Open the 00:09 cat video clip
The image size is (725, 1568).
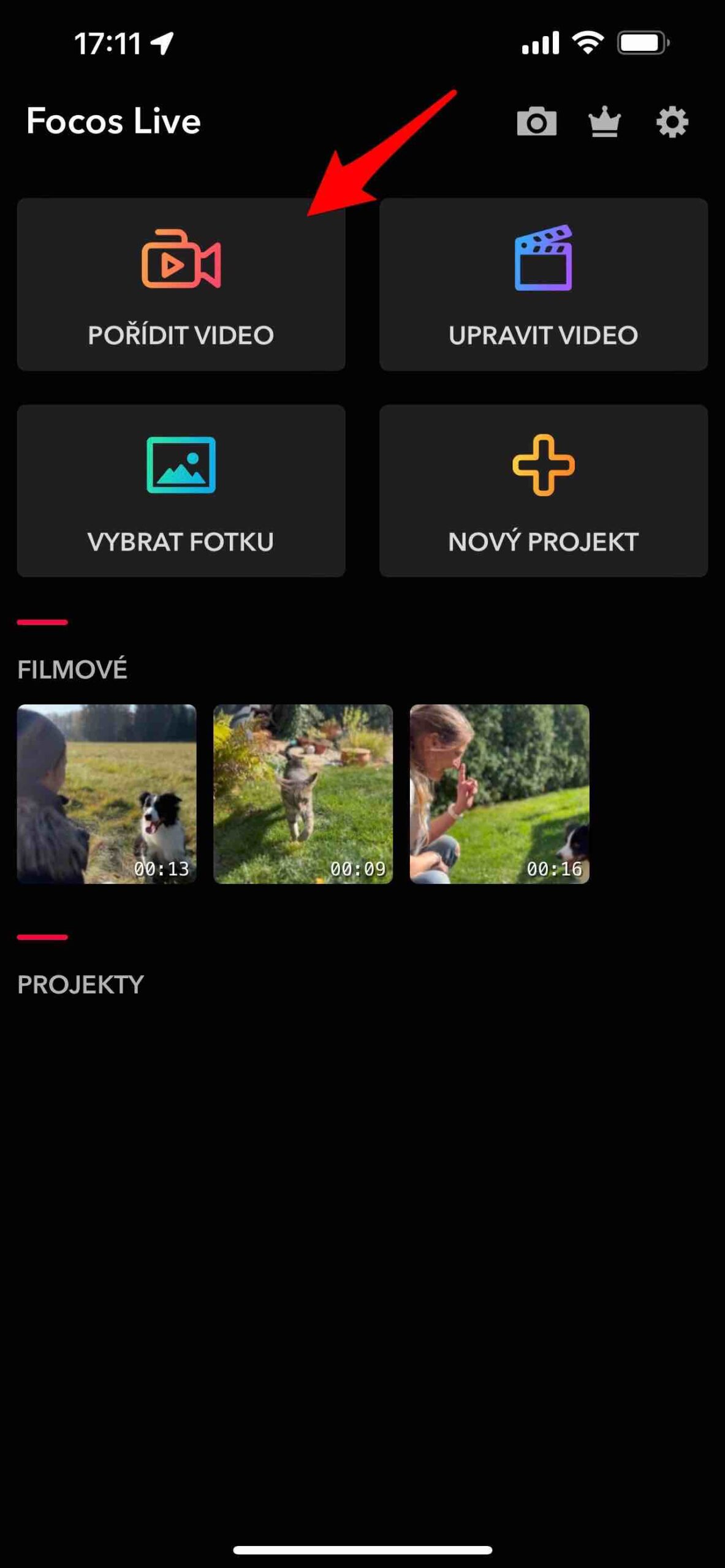303,794
